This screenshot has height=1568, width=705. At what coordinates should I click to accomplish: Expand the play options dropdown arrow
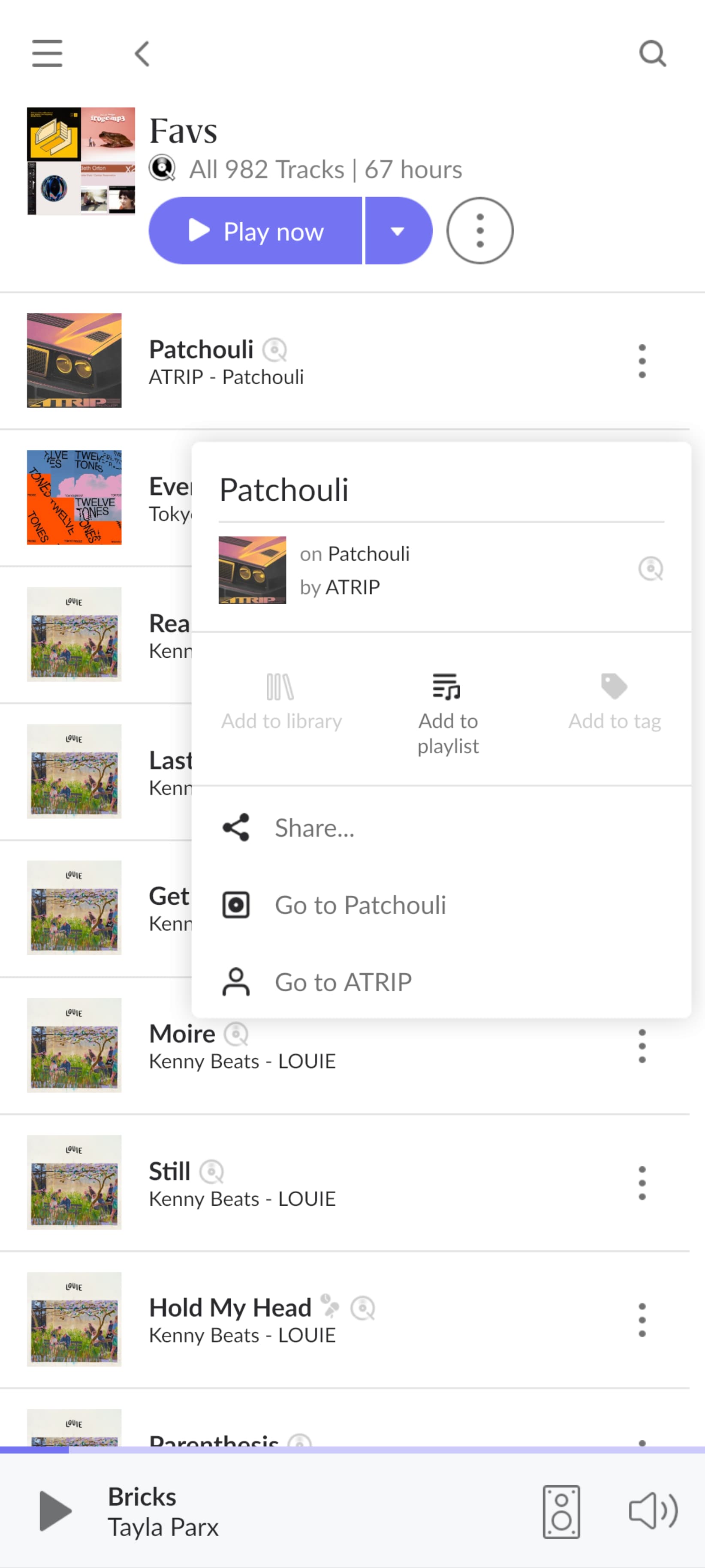[x=398, y=231]
